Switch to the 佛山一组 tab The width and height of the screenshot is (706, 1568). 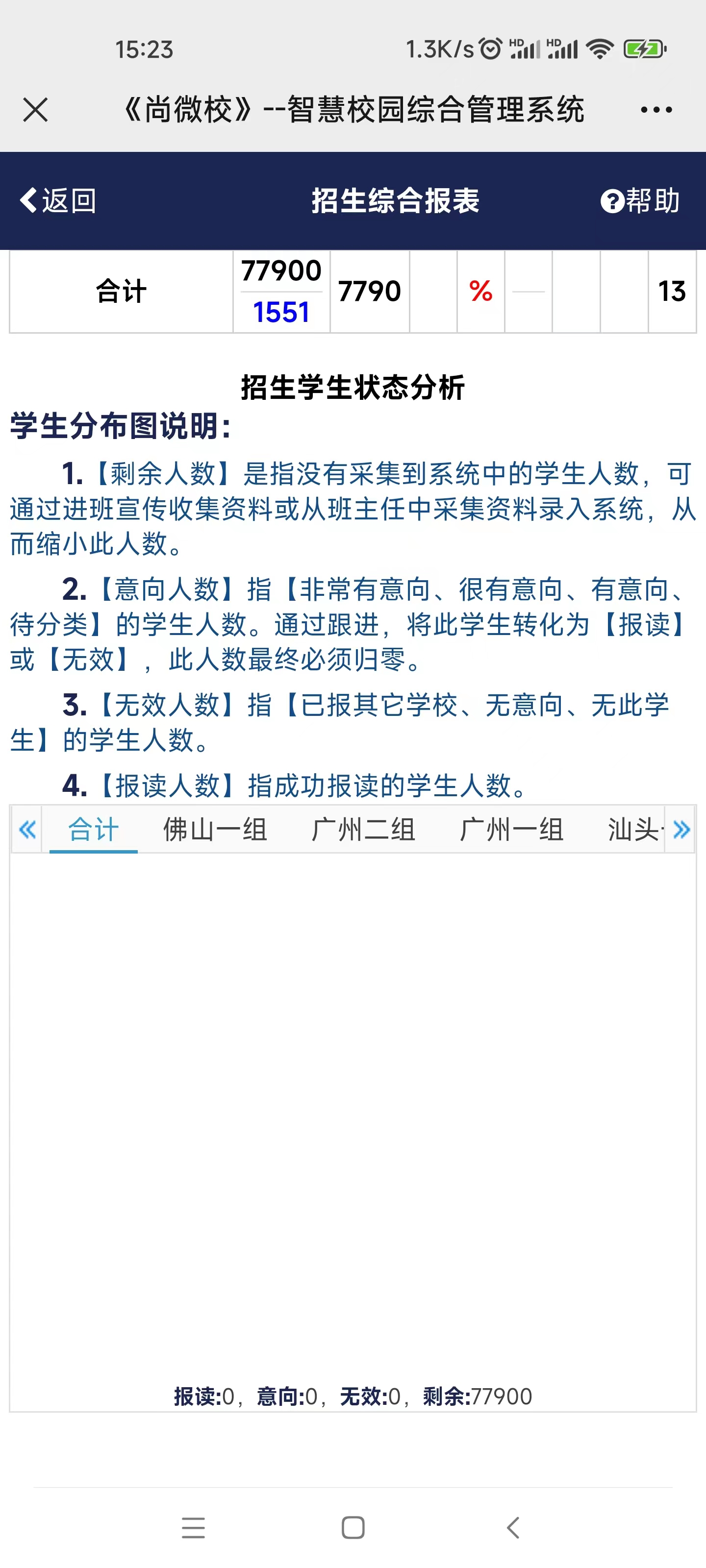click(x=215, y=829)
